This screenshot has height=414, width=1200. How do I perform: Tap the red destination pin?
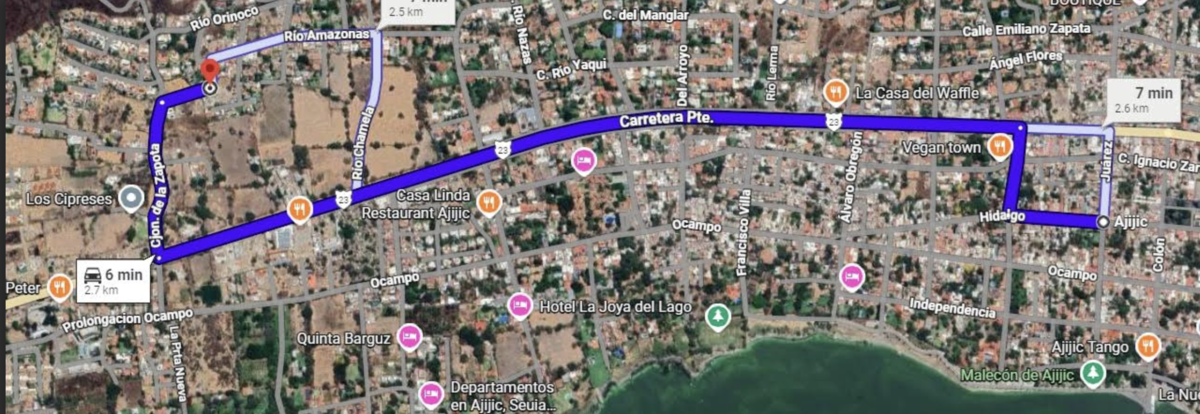pyautogui.click(x=209, y=70)
